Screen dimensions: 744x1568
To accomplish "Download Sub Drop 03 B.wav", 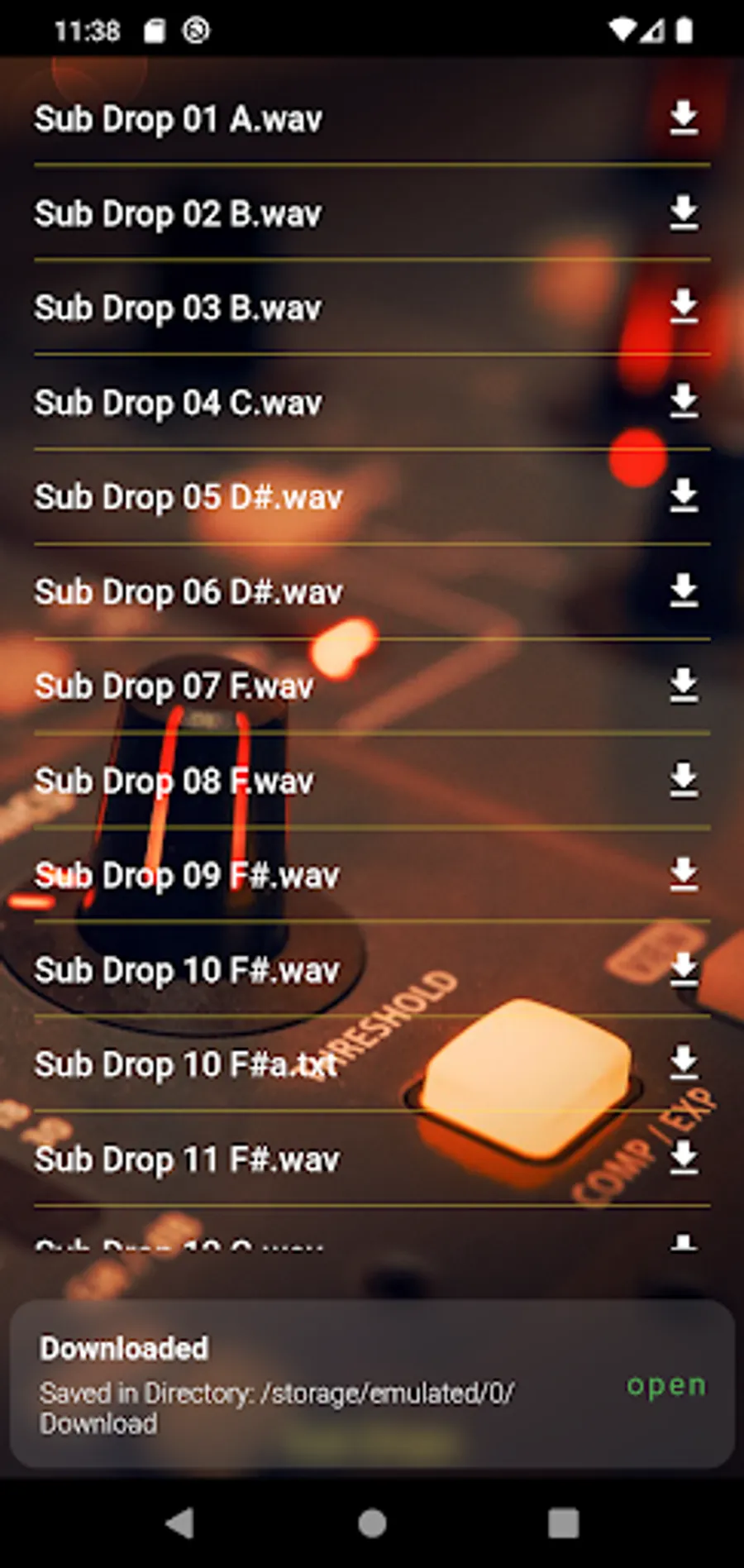I will [684, 307].
